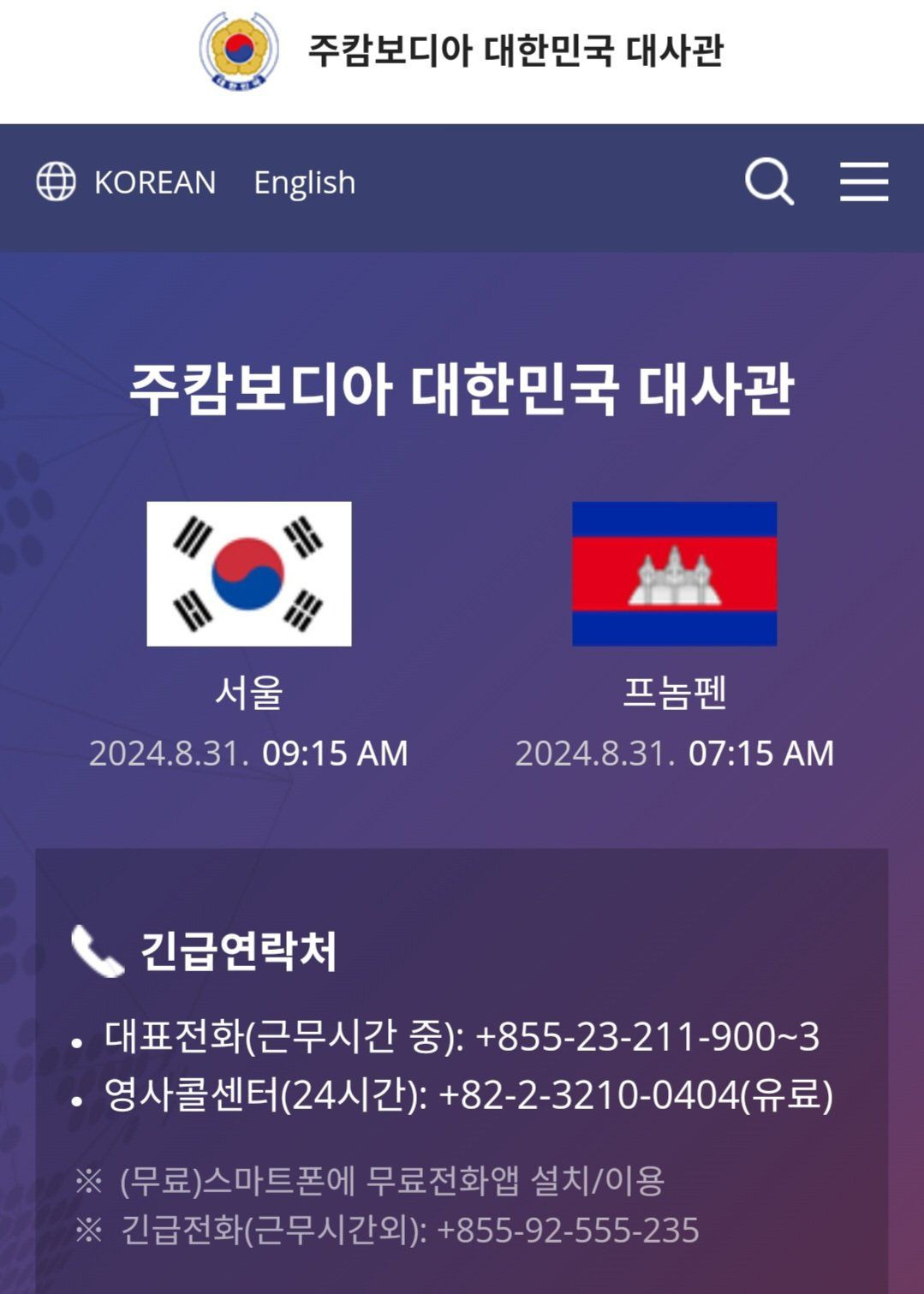Viewport: 924px width, 1294px height.
Task: Select the KOREAN language option
Action: pos(154,182)
